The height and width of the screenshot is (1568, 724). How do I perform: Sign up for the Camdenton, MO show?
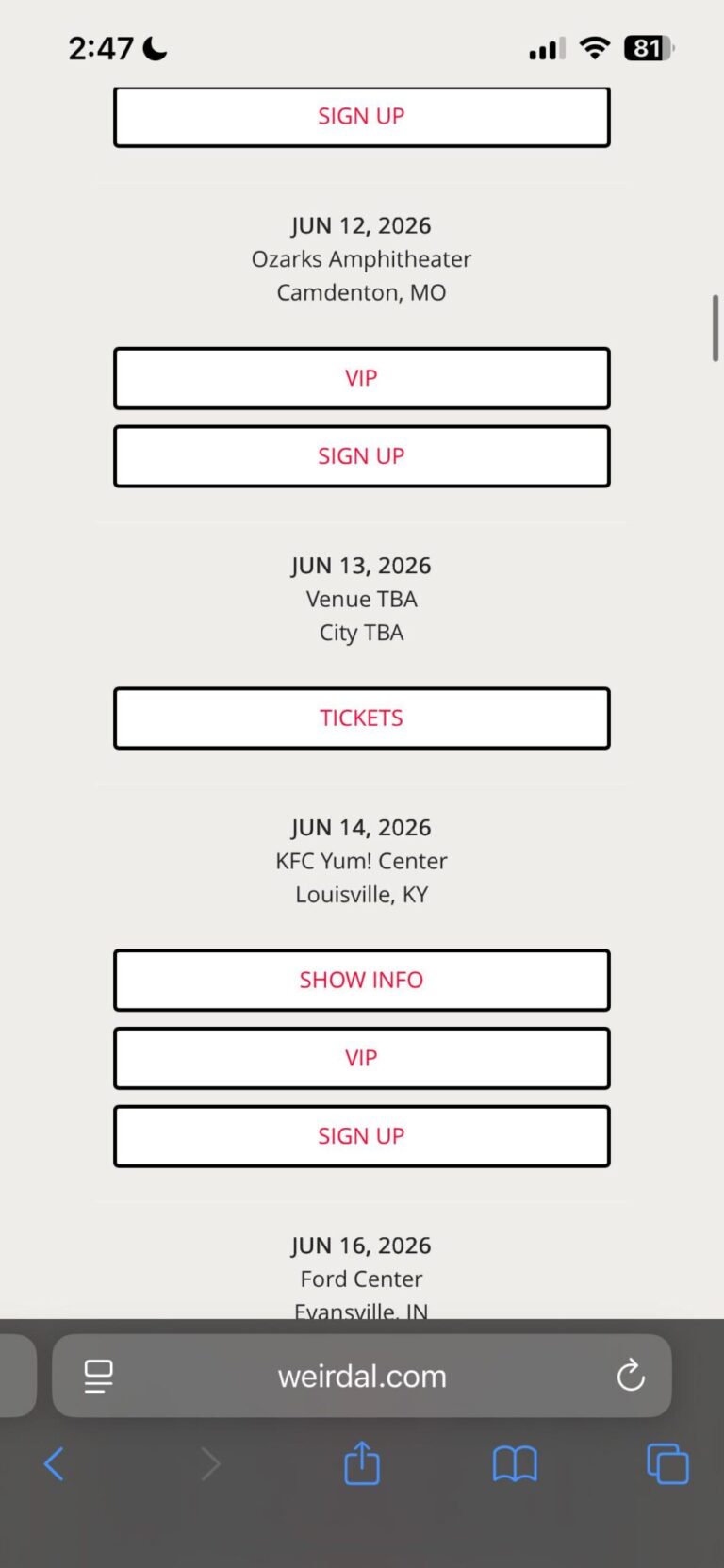point(361,456)
